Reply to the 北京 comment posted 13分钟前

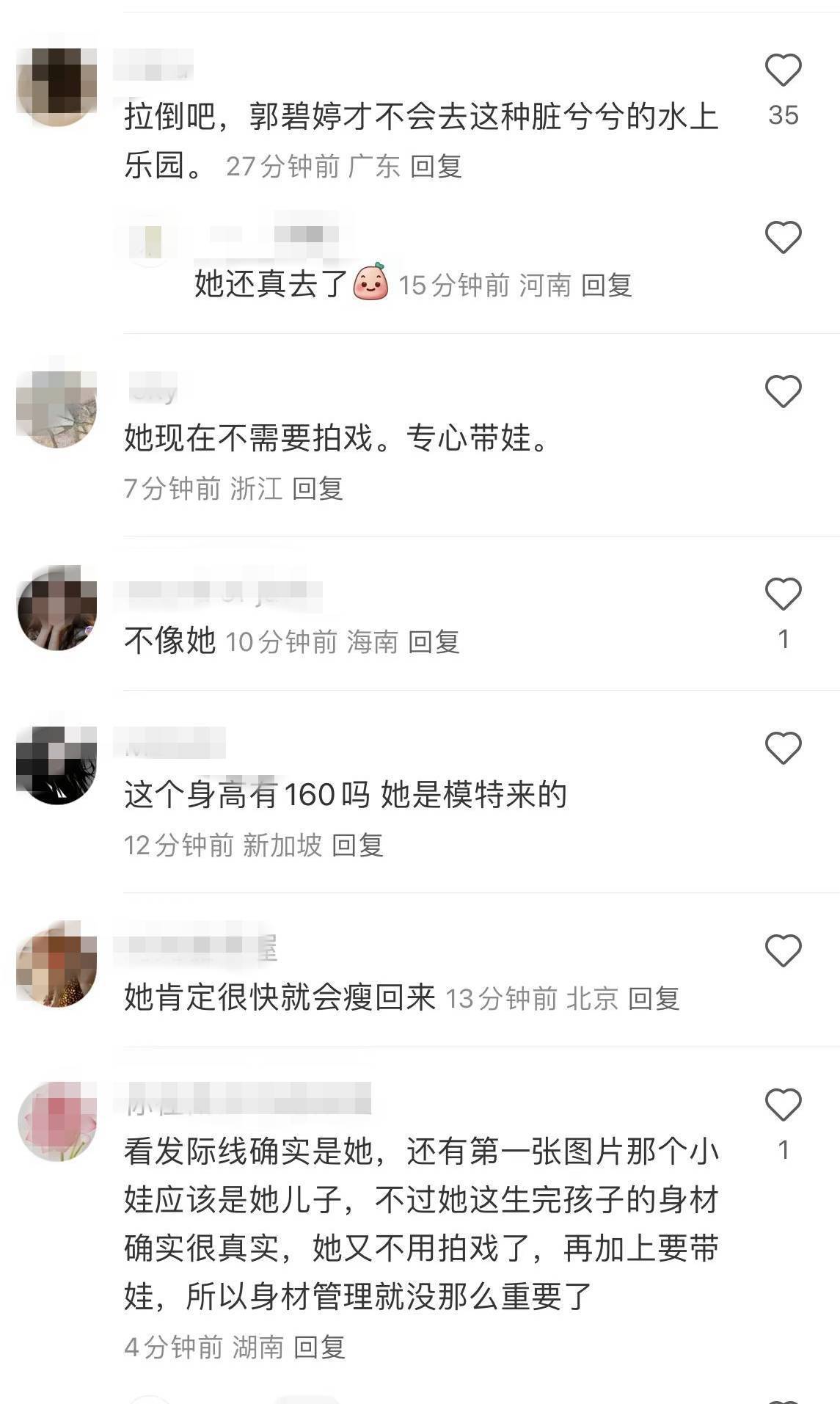point(654,999)
